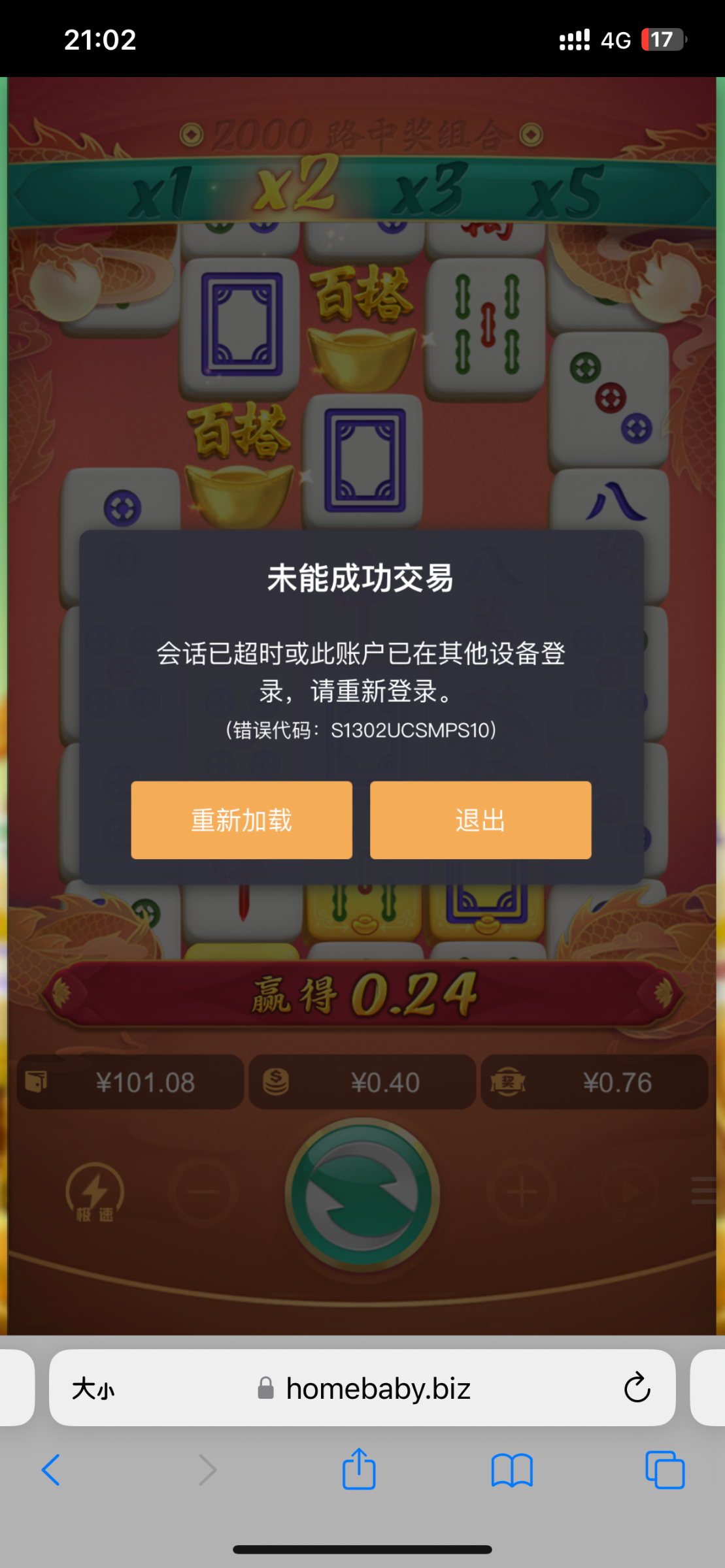Open the 大小 page settings menu
725x1568 pixels.
93,1389
